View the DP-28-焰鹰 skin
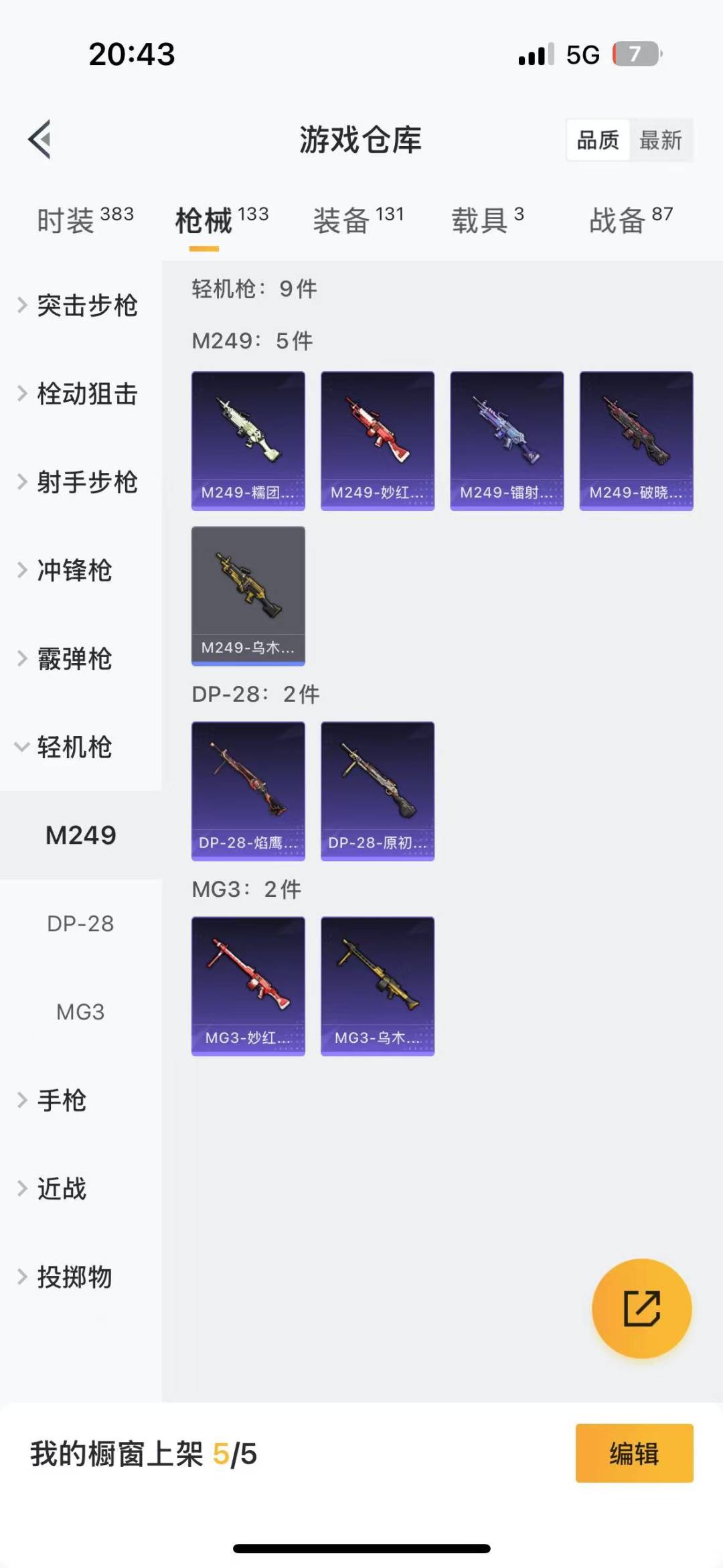 click(x=248, y=791)
